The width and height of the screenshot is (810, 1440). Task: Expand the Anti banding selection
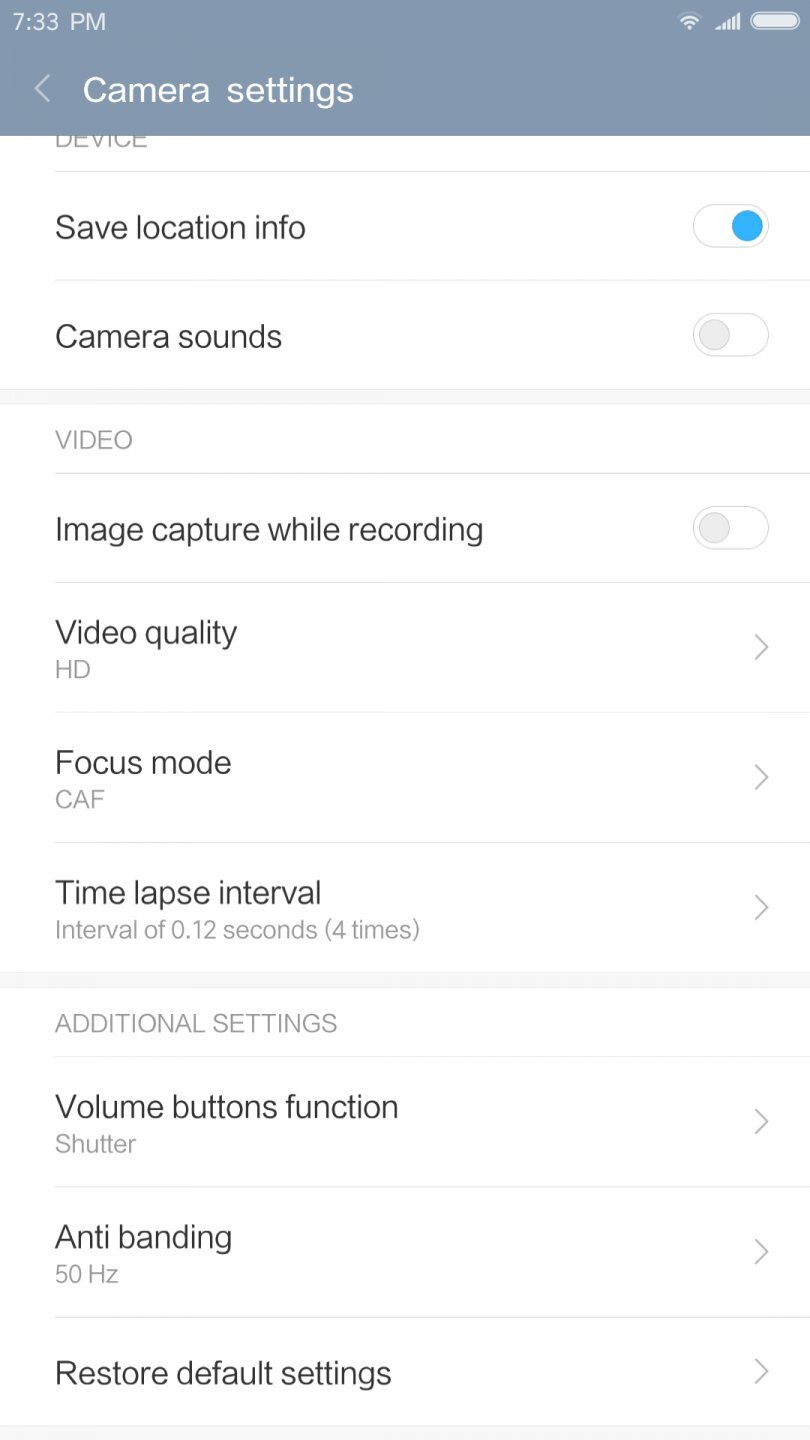coord(760,1251)
